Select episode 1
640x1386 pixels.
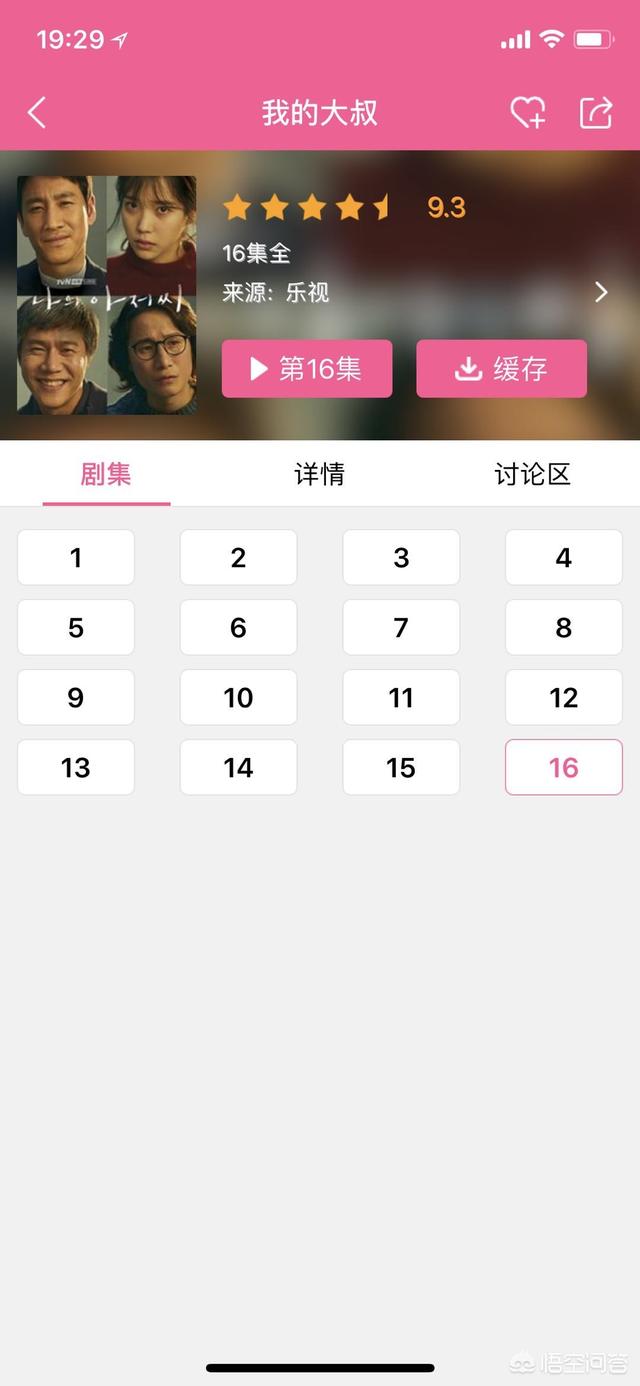76,558
